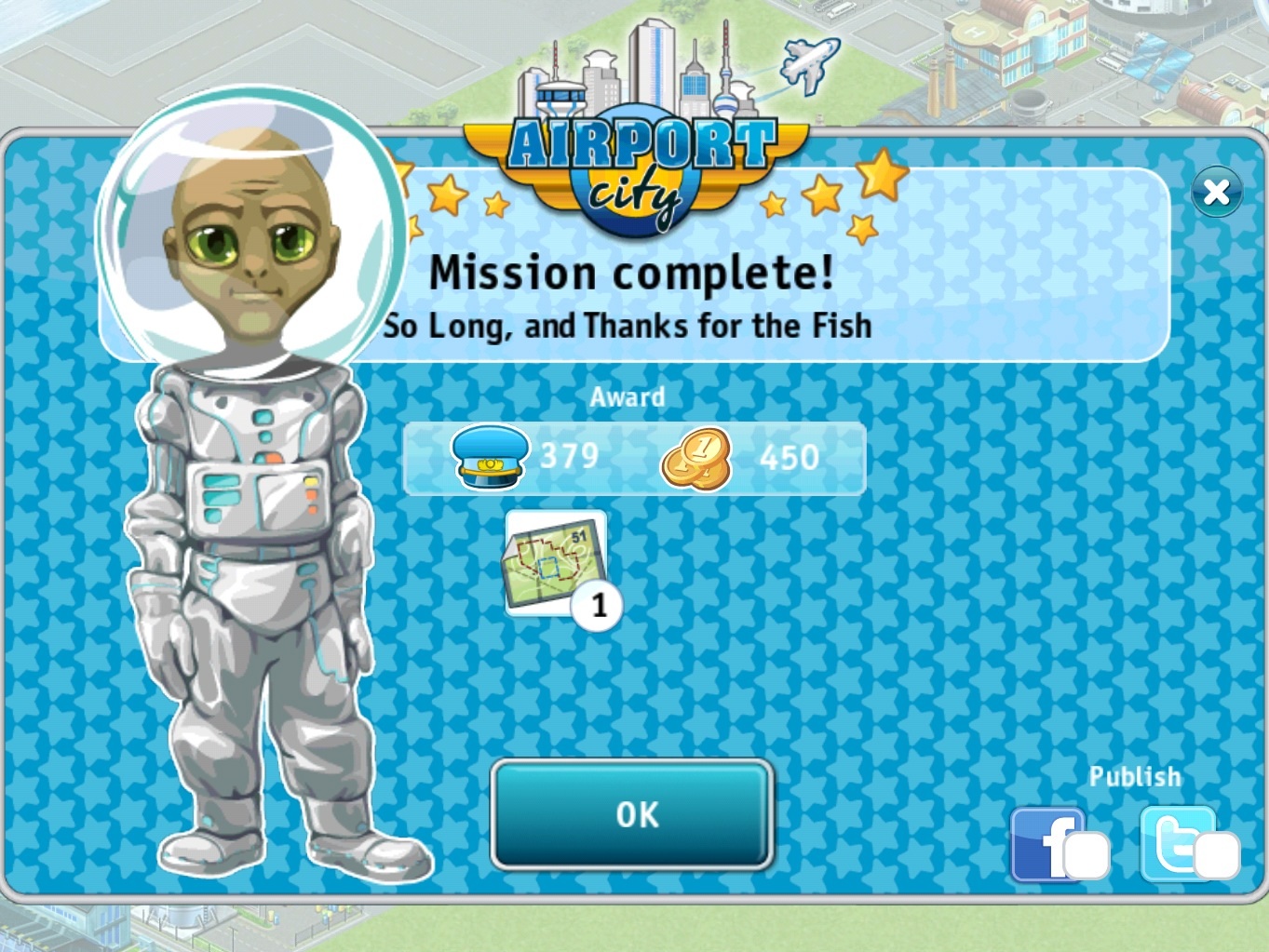Confirm the award with OK button
The width and height of the screenshot is (1269, 952).
click(x=633, y=814)
